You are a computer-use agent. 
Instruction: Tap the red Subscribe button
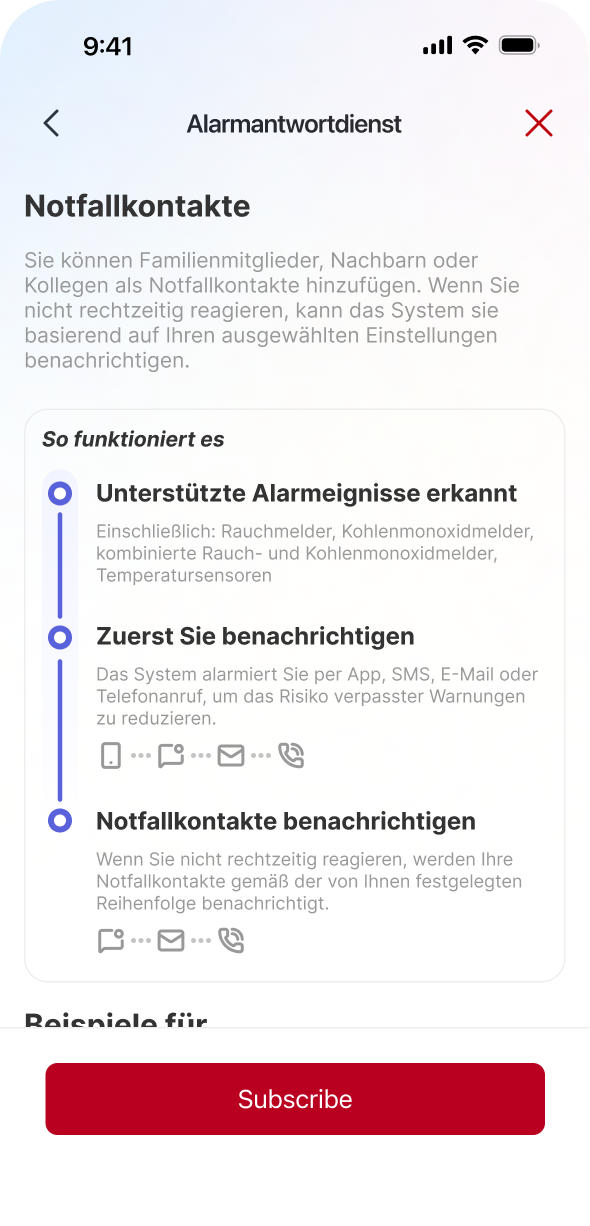pyautogui.click(x=295, y=1099)
